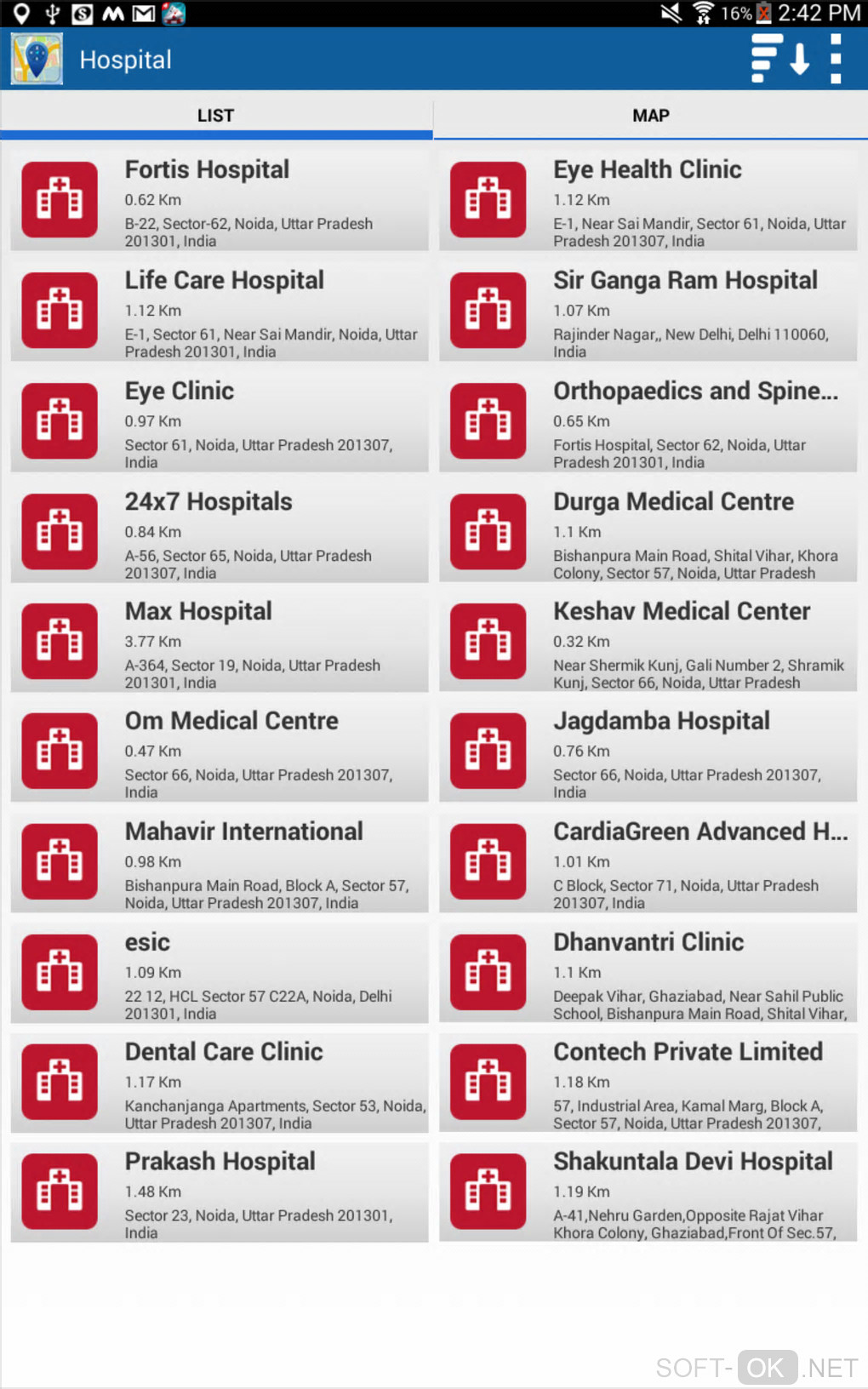Open Keshav Medical Center card
The image size is (868, 1389).
point(648,643)
